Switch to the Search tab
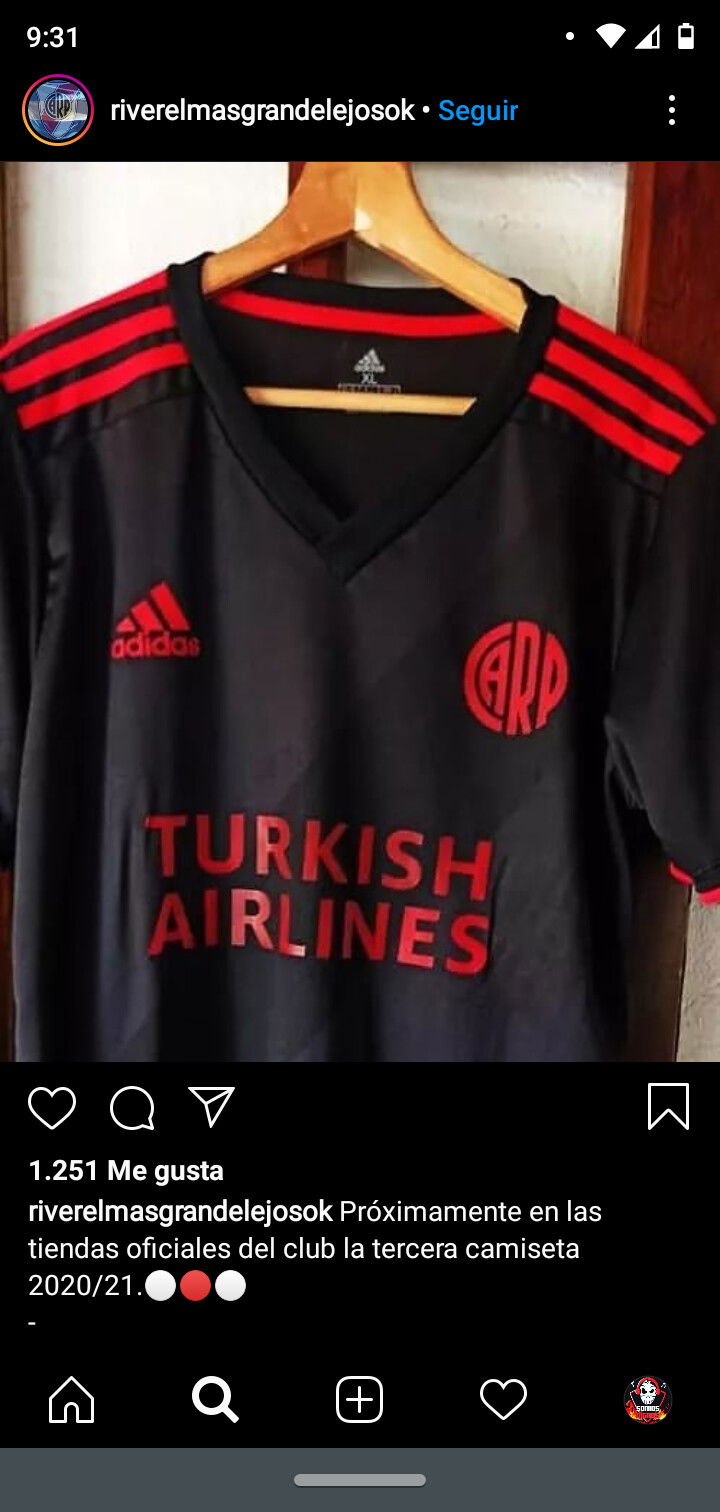Viewport: 720px width, 1512px height. (x=215, y=1399)
